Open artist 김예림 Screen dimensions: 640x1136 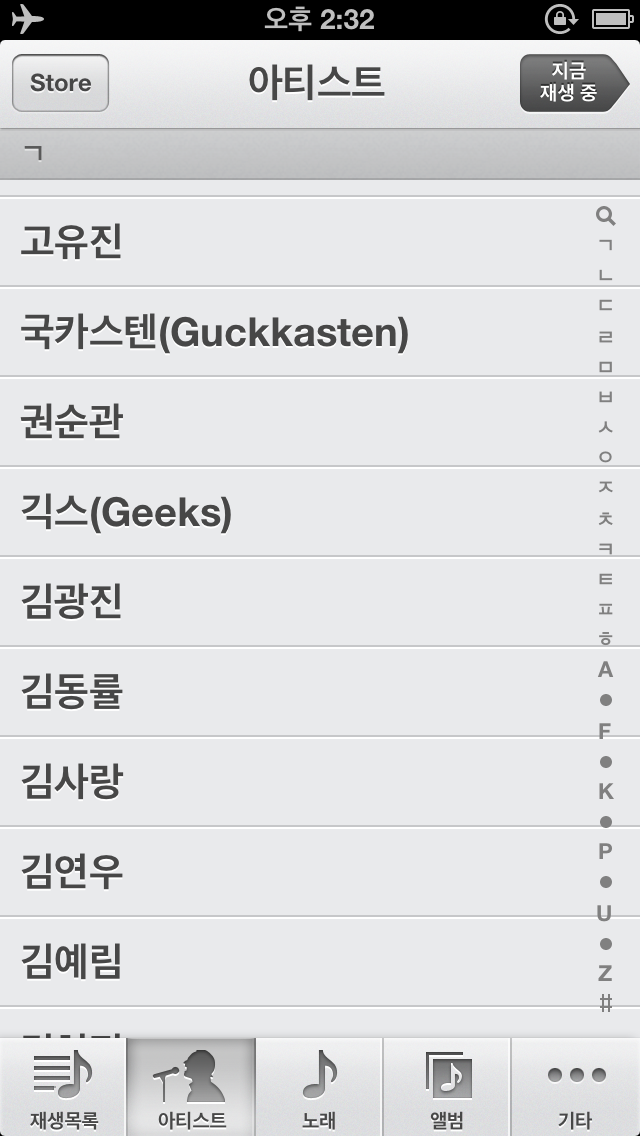click(320, 961)
